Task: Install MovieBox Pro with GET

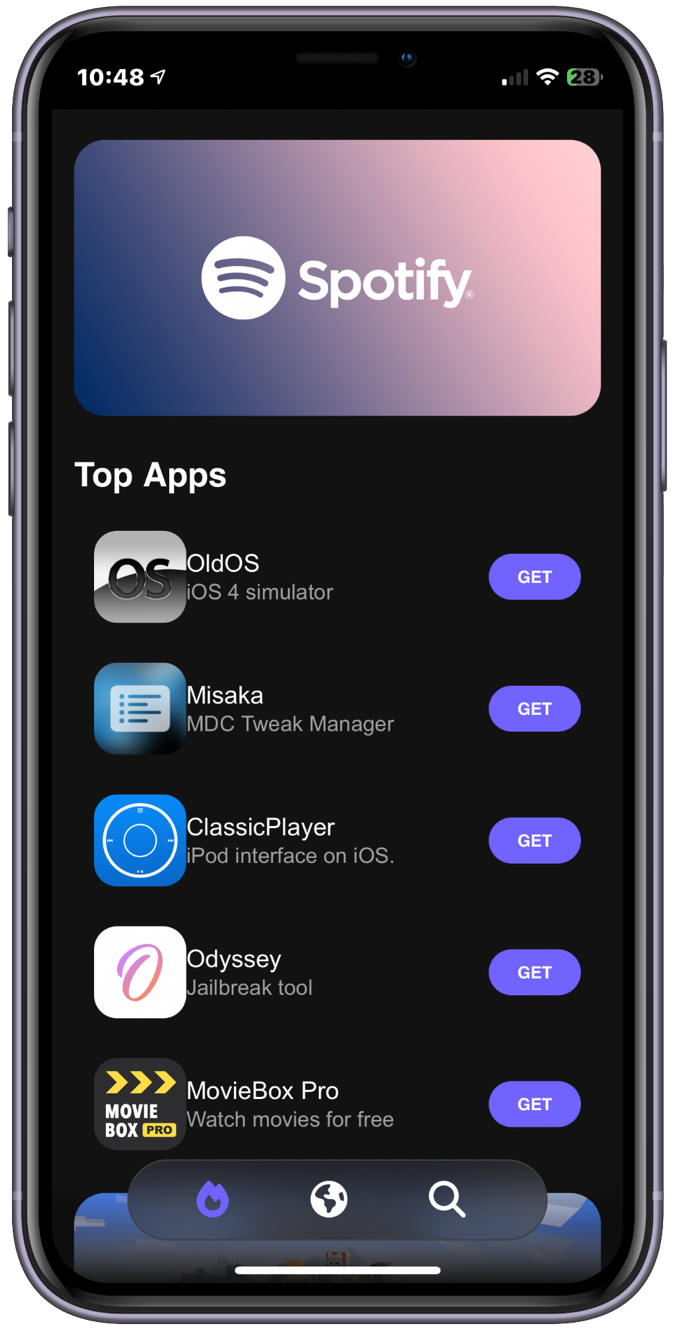Action: 534,1104
